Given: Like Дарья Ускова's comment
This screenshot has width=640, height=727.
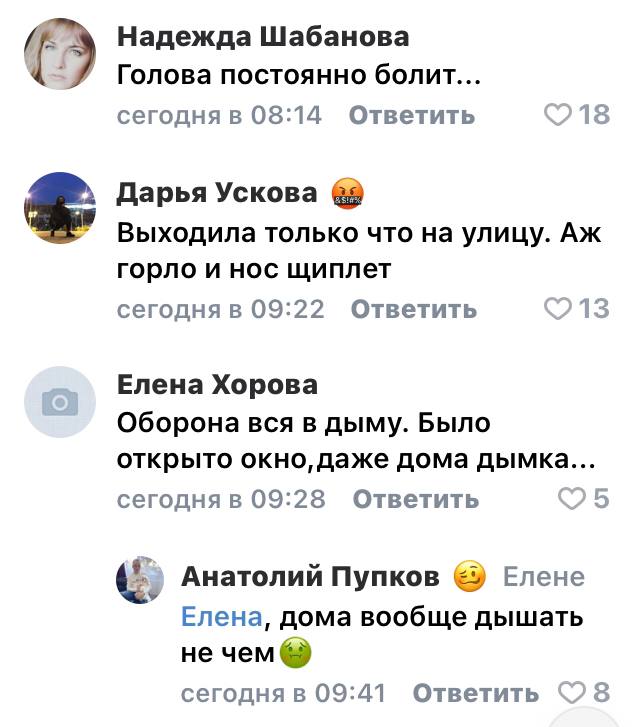Looking at the screenshot, I should (x=558, y=309).
